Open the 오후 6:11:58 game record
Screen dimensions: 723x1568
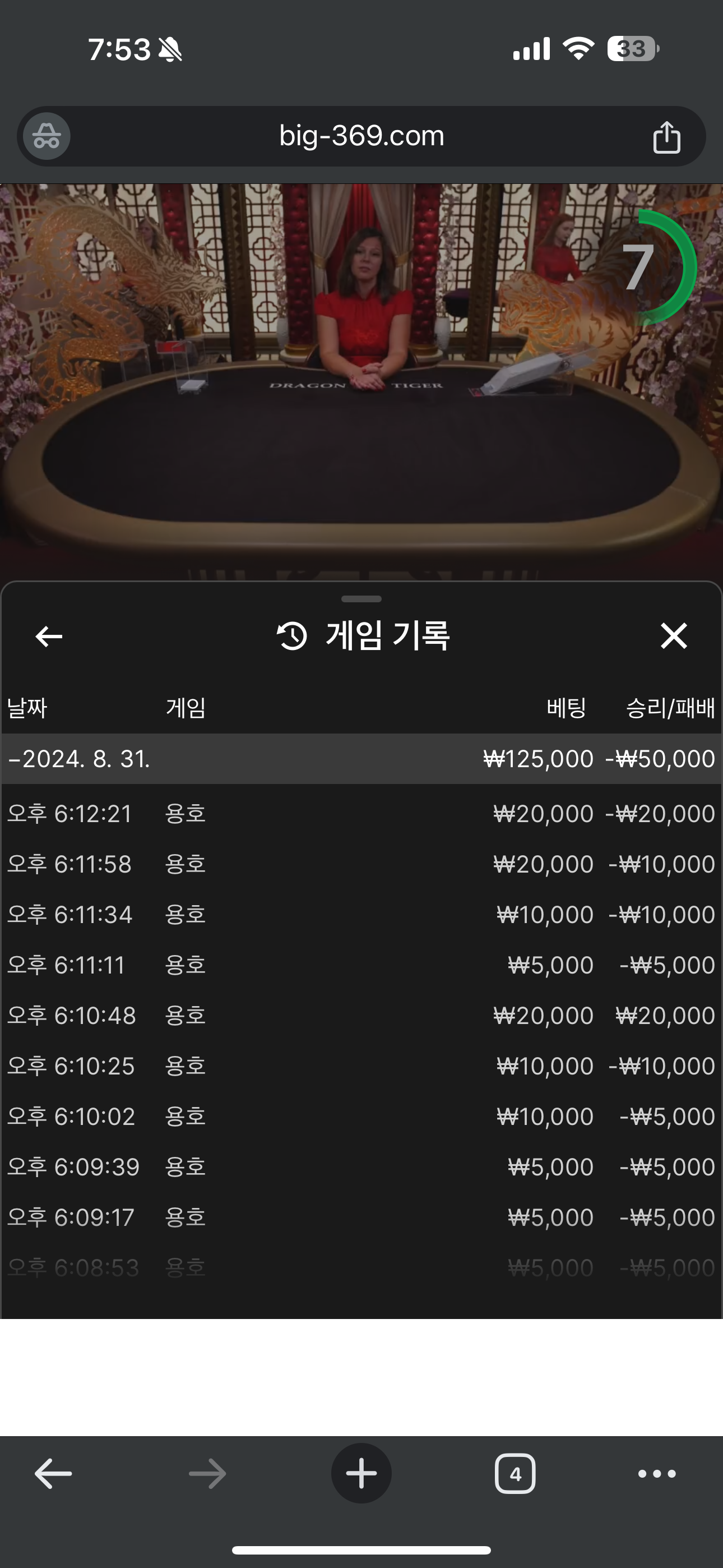[361, 864]
